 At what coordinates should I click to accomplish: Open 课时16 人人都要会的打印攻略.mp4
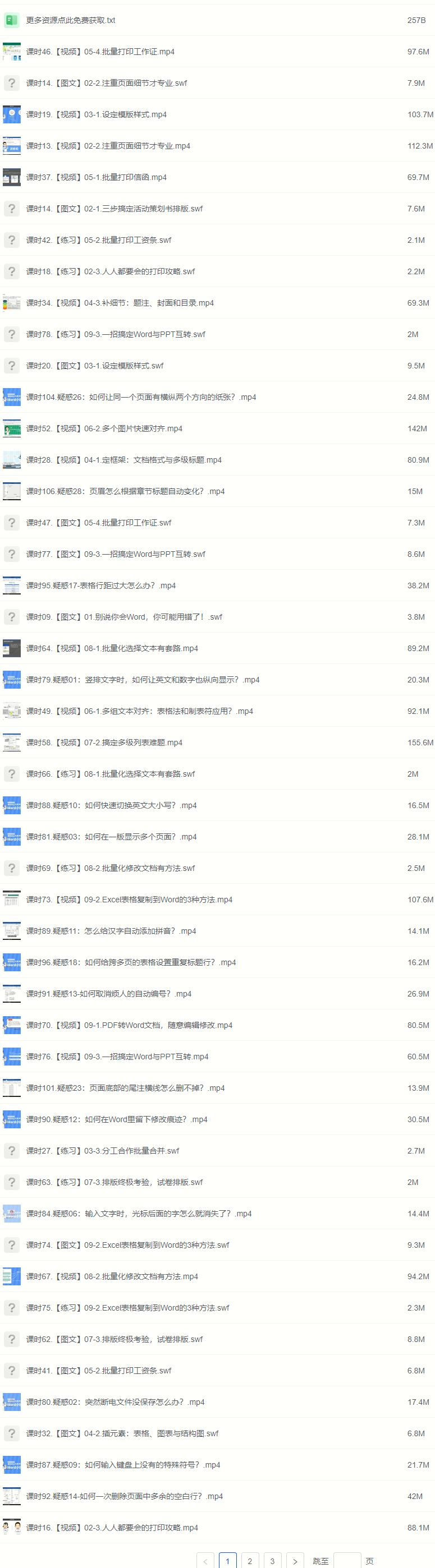point(112,1527)
